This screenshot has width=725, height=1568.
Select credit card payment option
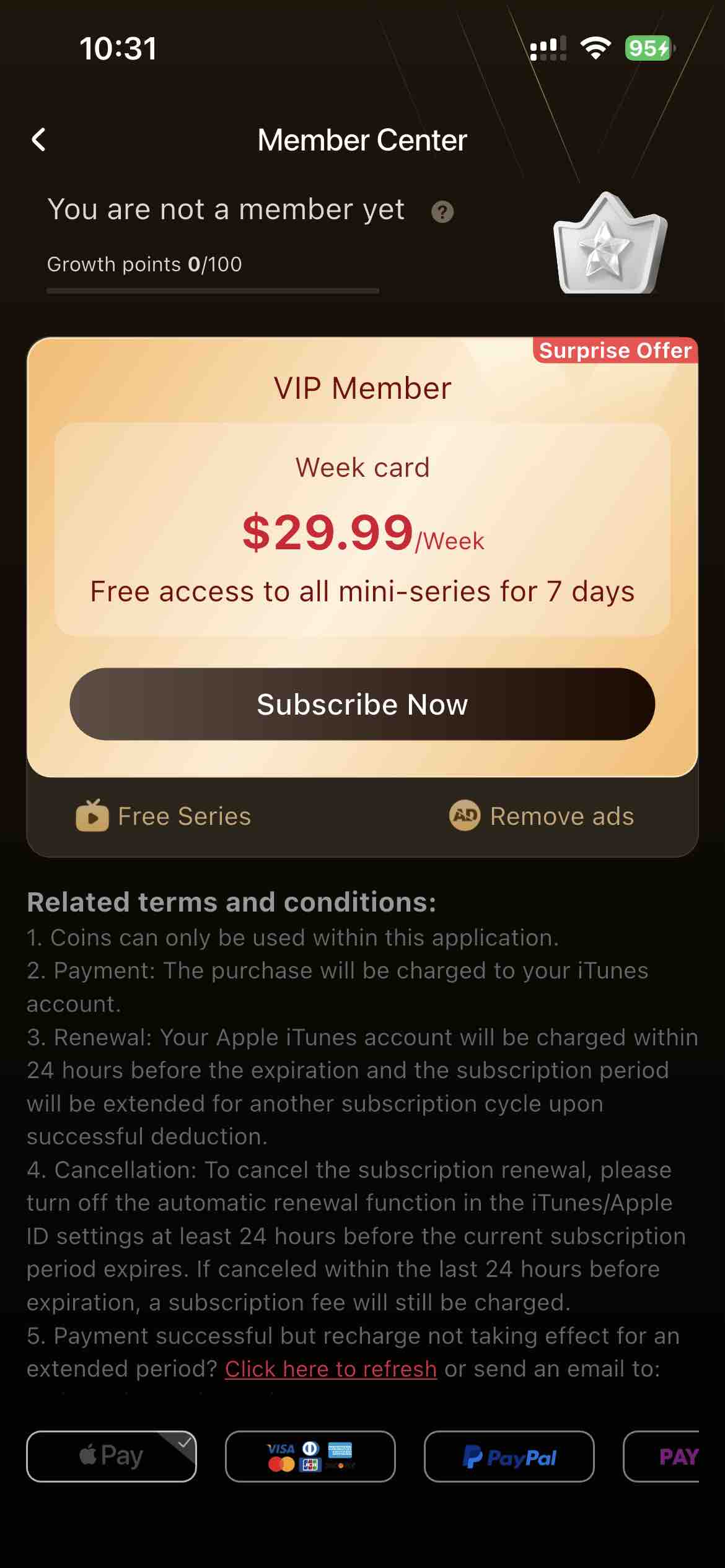(310, 1456)
